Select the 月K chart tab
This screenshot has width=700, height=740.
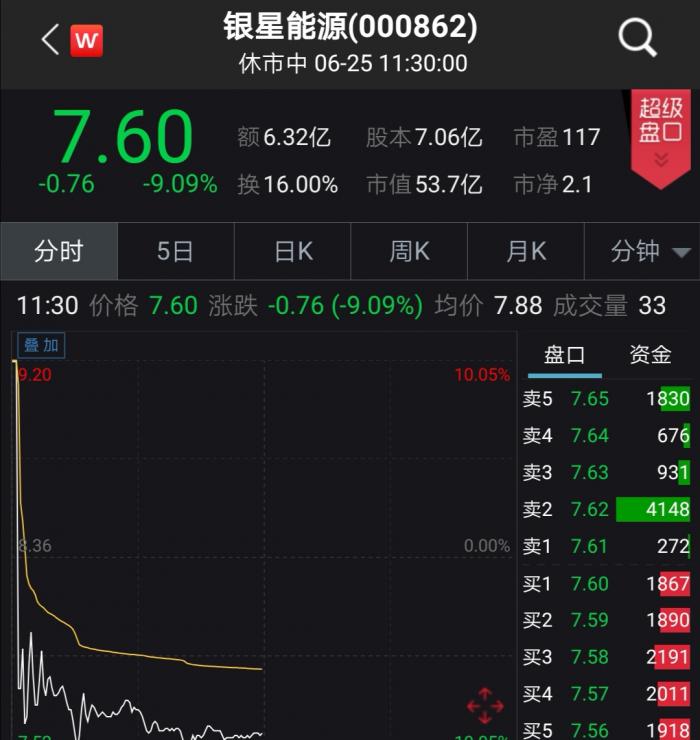526,251
